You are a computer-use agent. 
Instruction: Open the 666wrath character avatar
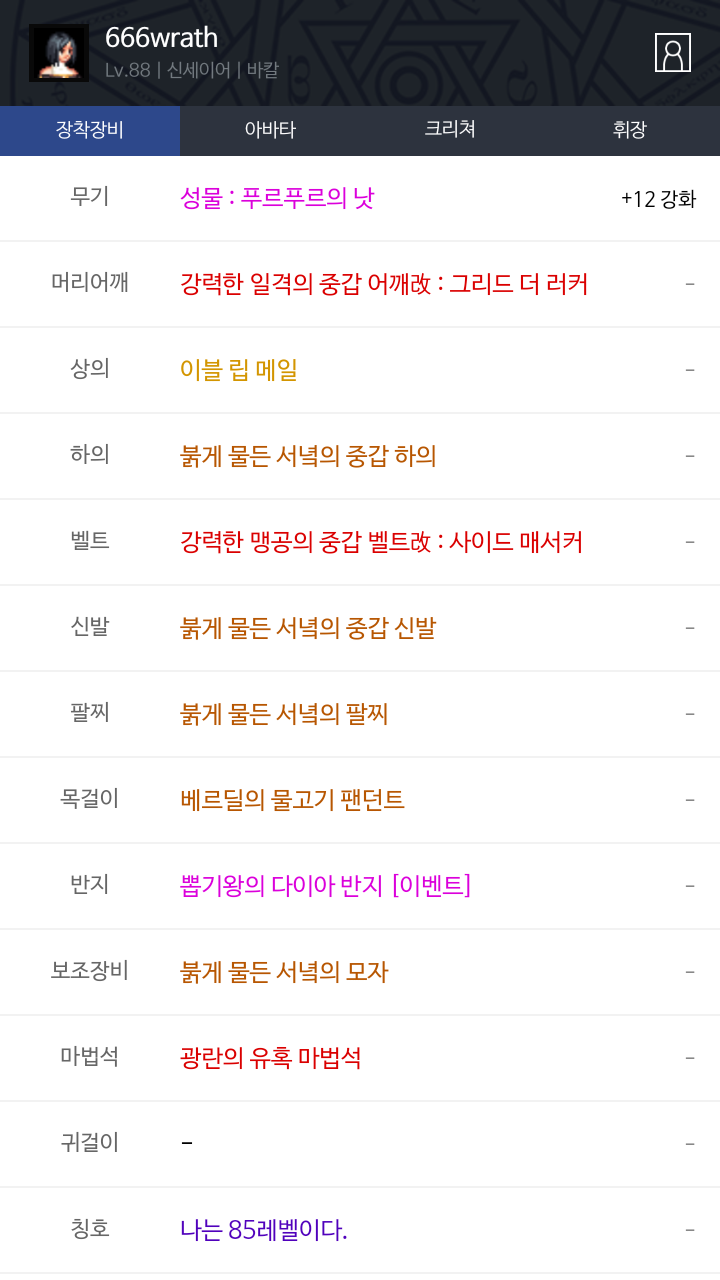[x=59, y=53]
